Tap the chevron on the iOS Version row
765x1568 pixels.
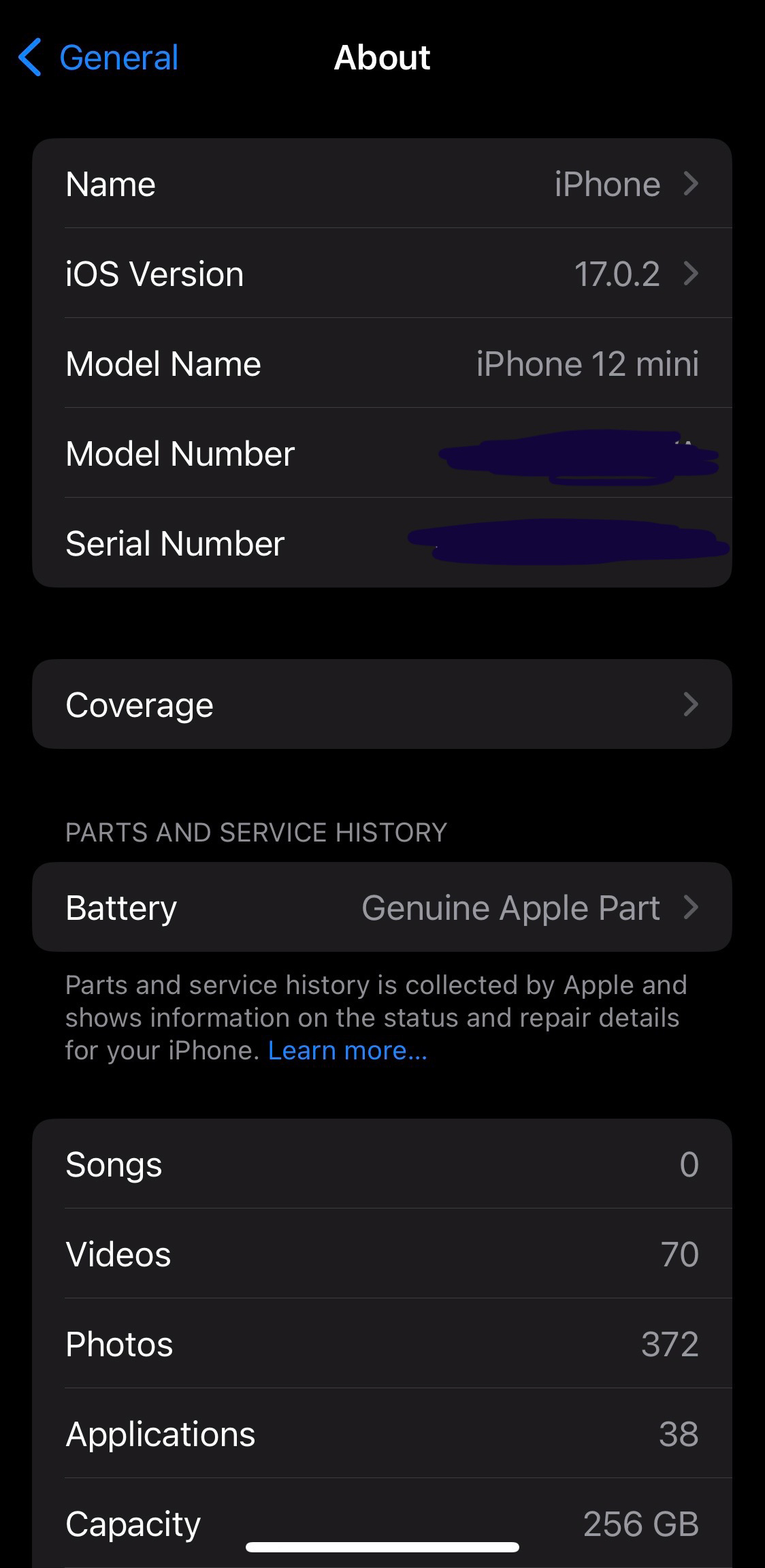pyautogui.click(x=691, y=274)
